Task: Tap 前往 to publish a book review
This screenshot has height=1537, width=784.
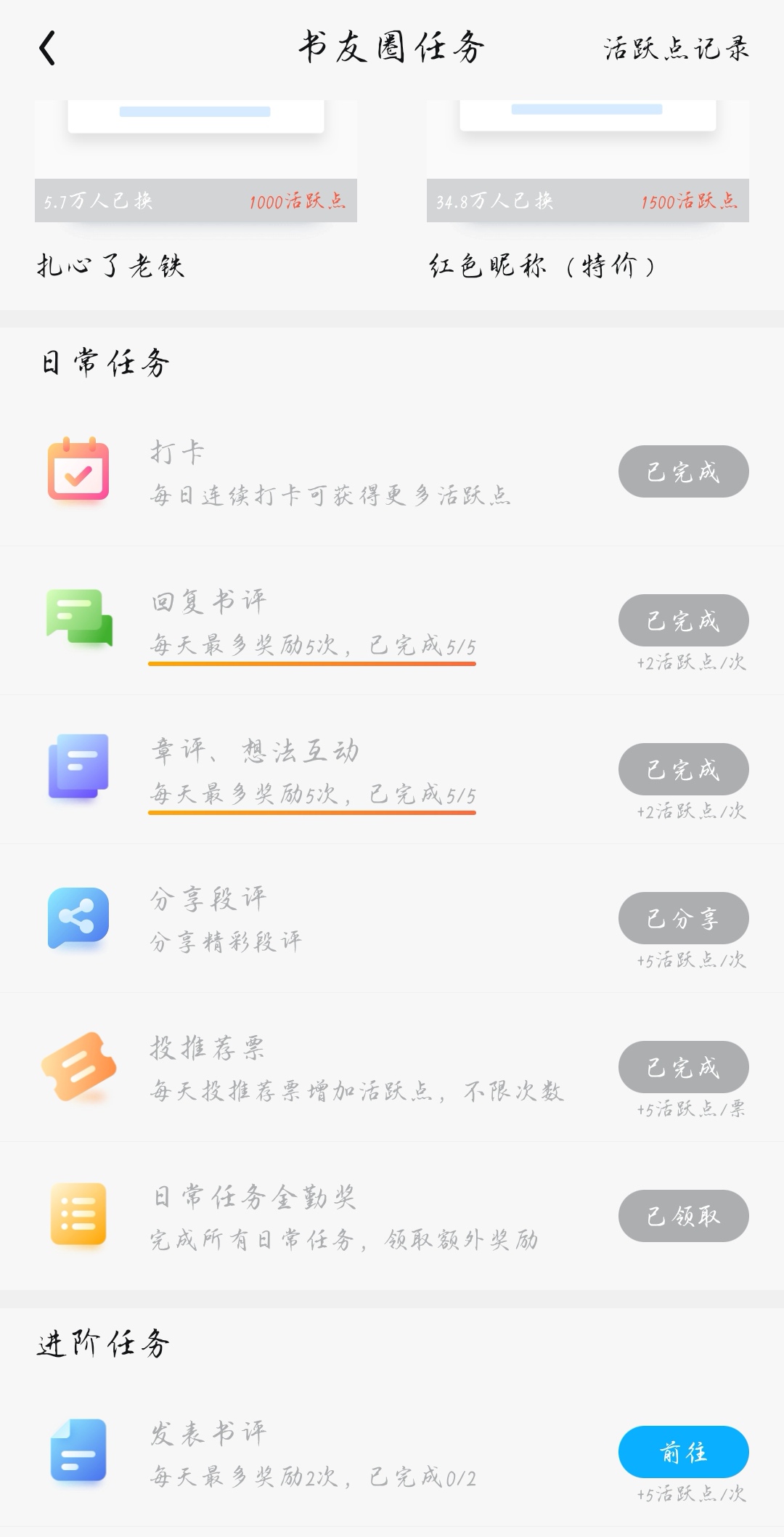Action: pos(683,1452)
